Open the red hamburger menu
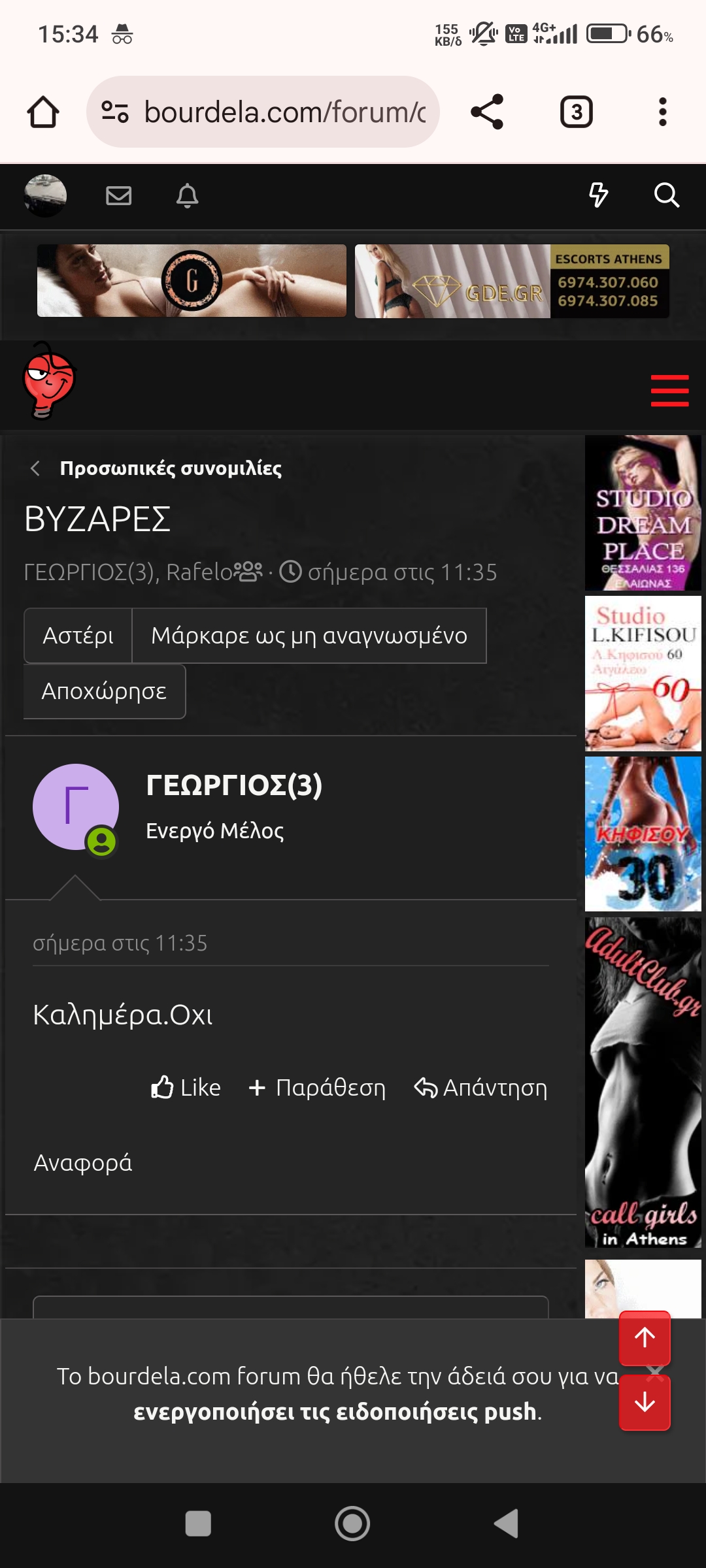This screenshot has height=1568, width=706. 669,391
